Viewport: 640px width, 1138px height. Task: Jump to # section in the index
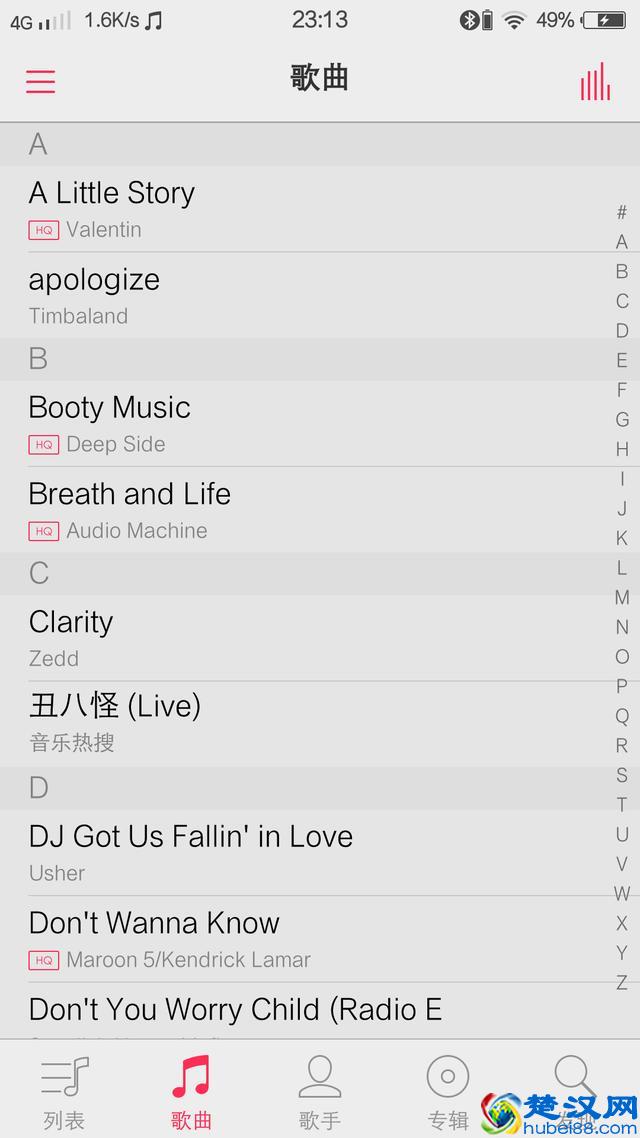(622, 212)
